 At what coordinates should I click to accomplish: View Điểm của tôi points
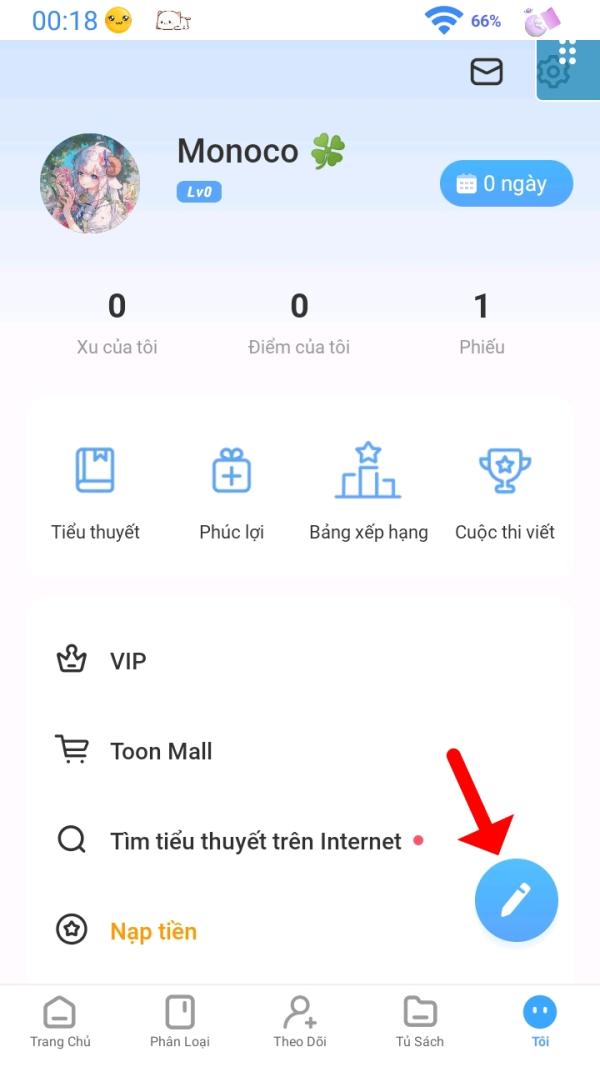click(299, 324)
